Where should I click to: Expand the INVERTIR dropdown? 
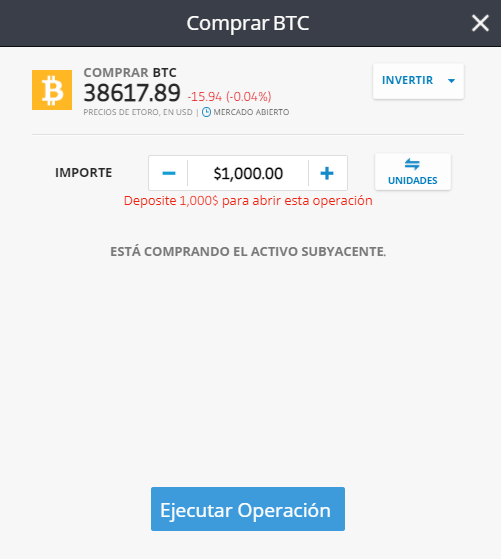[x=418, y=81]
